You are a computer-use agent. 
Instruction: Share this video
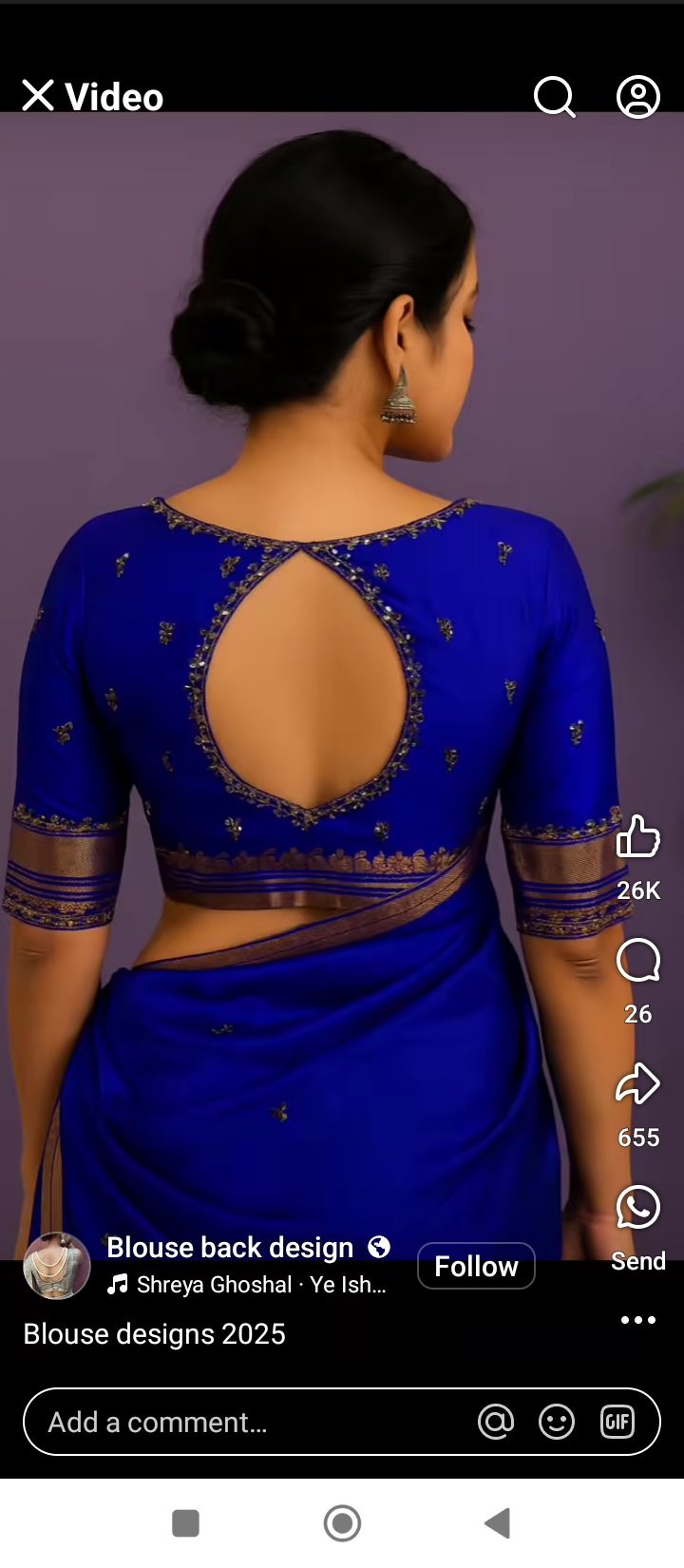click(x=637, y=1084)
